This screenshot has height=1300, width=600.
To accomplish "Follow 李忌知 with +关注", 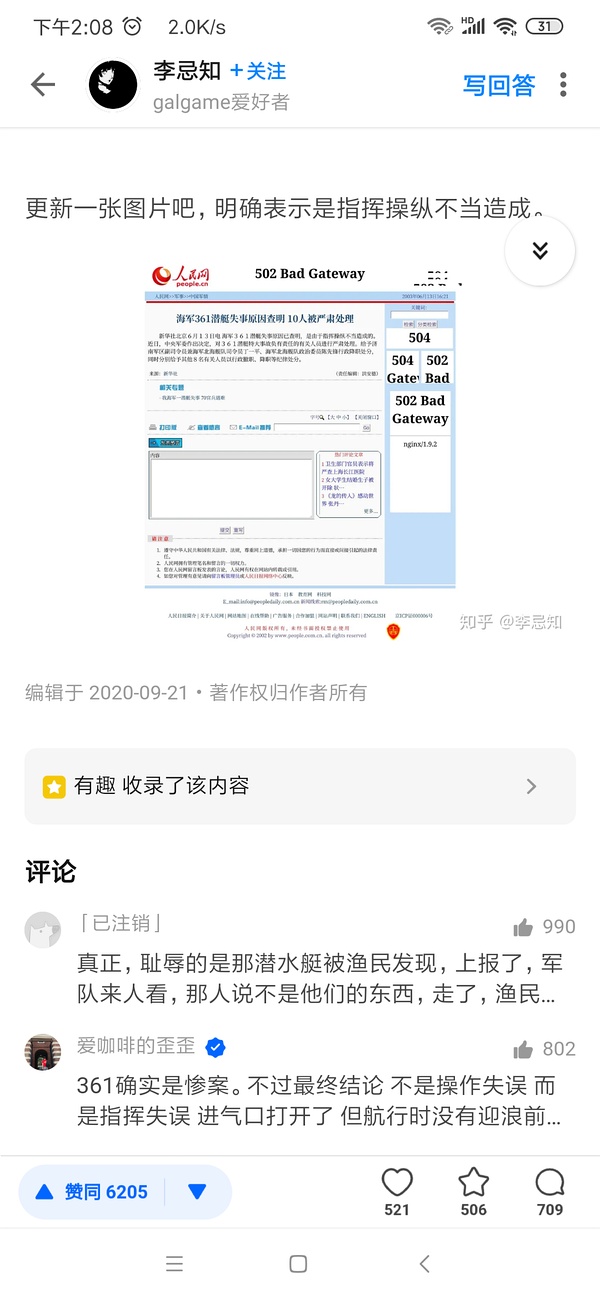I will tap(258, 71).
